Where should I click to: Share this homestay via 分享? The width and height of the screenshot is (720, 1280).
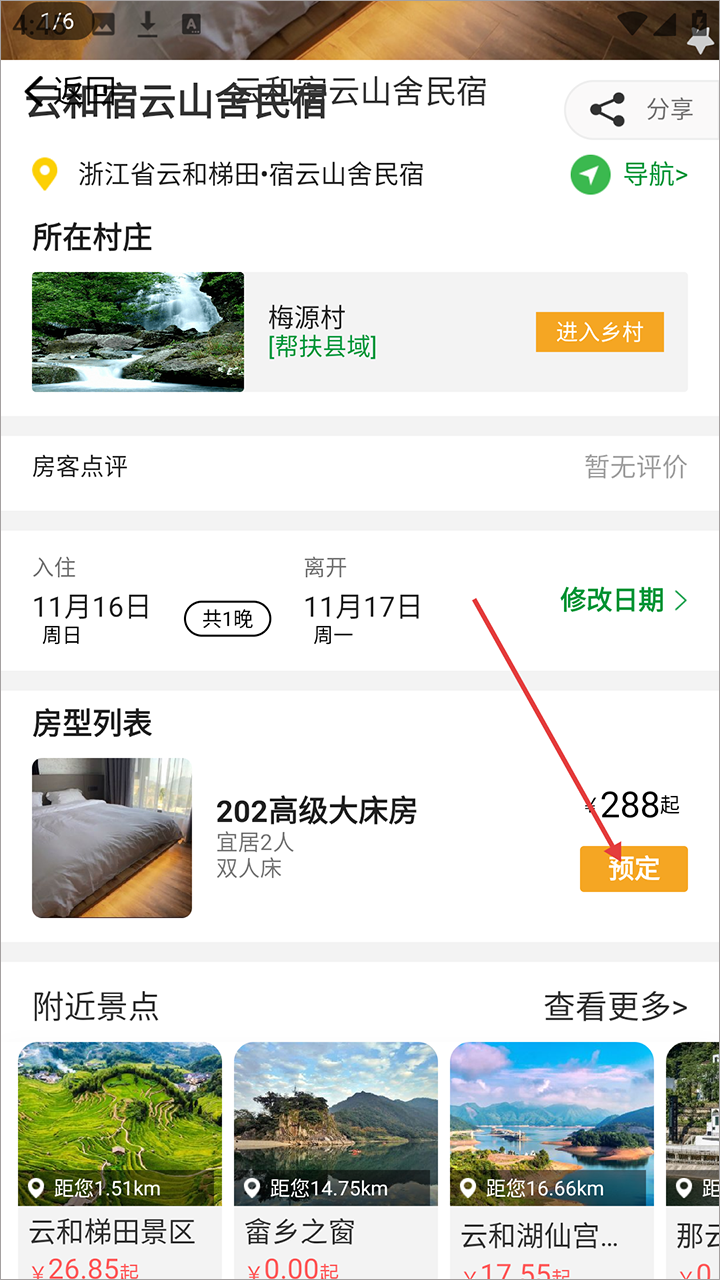coord(642,109)
